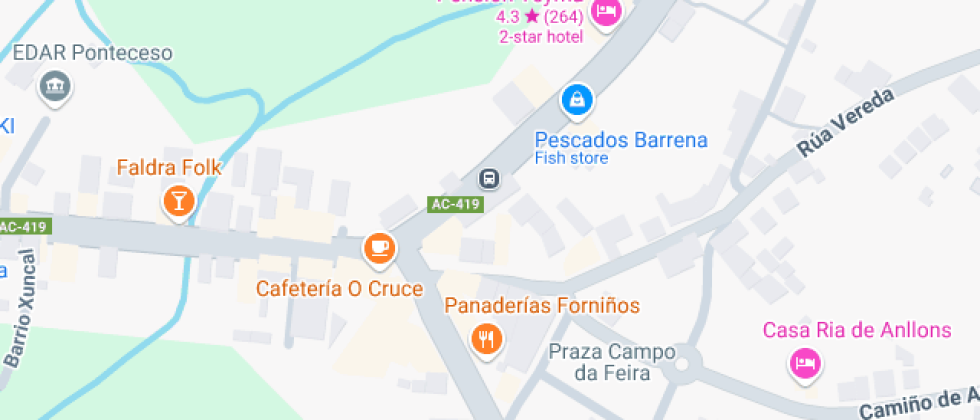Tap the Cafetería O Cruce coffee pin
Viewport: 980px width, 420px height.
378,247
